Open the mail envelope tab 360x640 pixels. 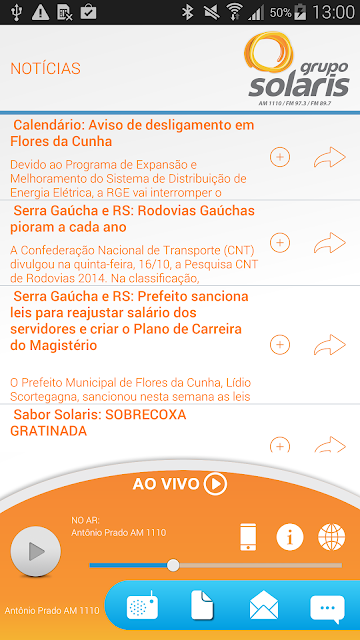[x=264, y=606]
